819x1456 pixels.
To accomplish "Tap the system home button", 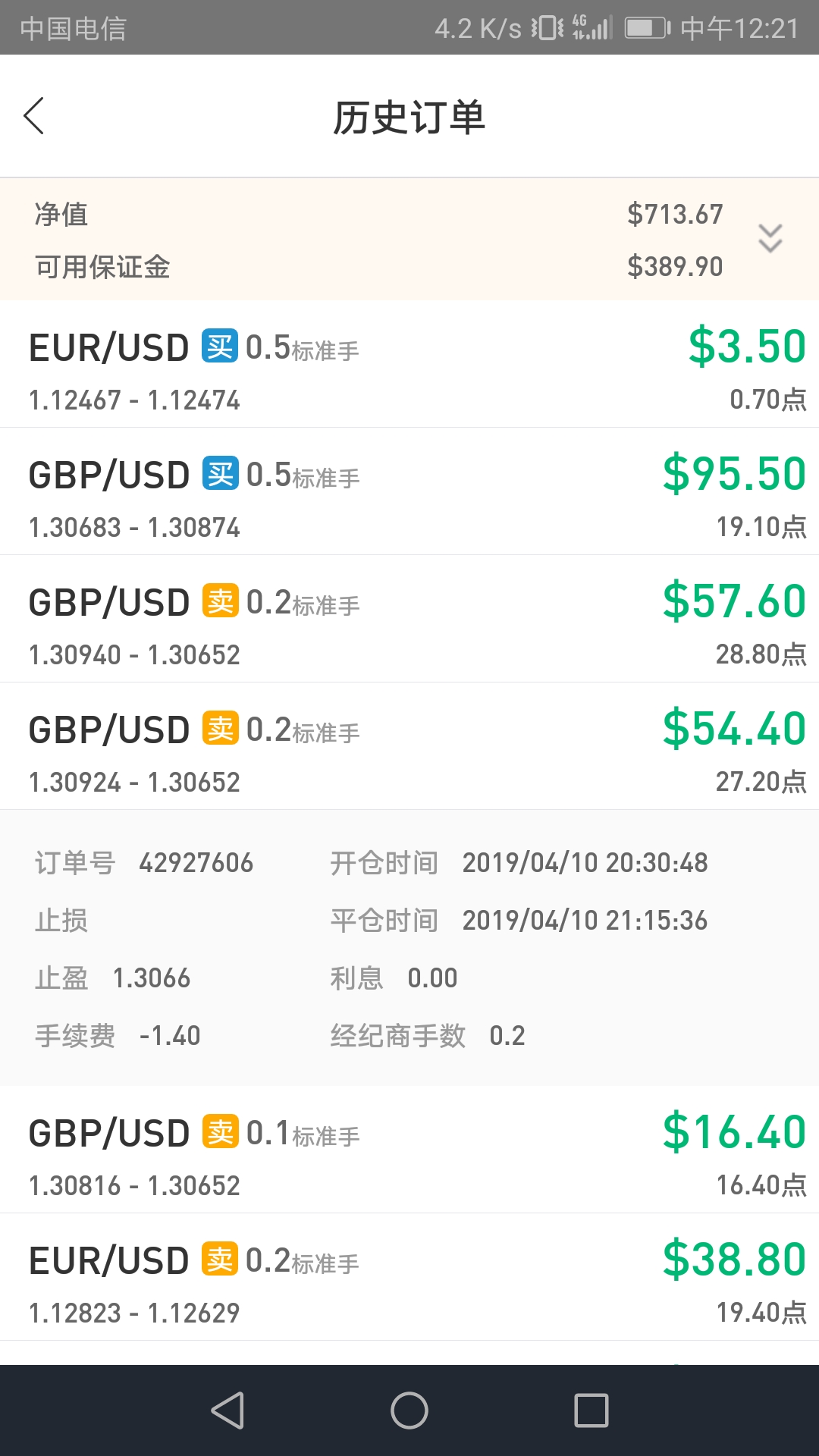I will pos(409,1410).
